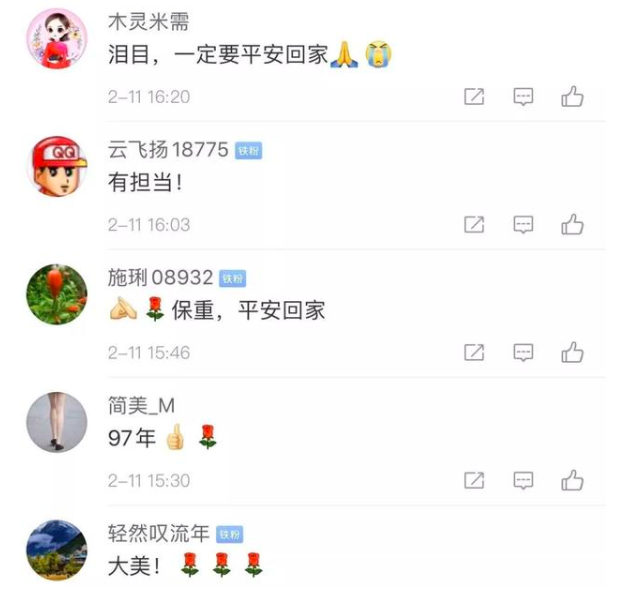
Task: Open 轻然叹流年's profile avatar
Action: 56,550
